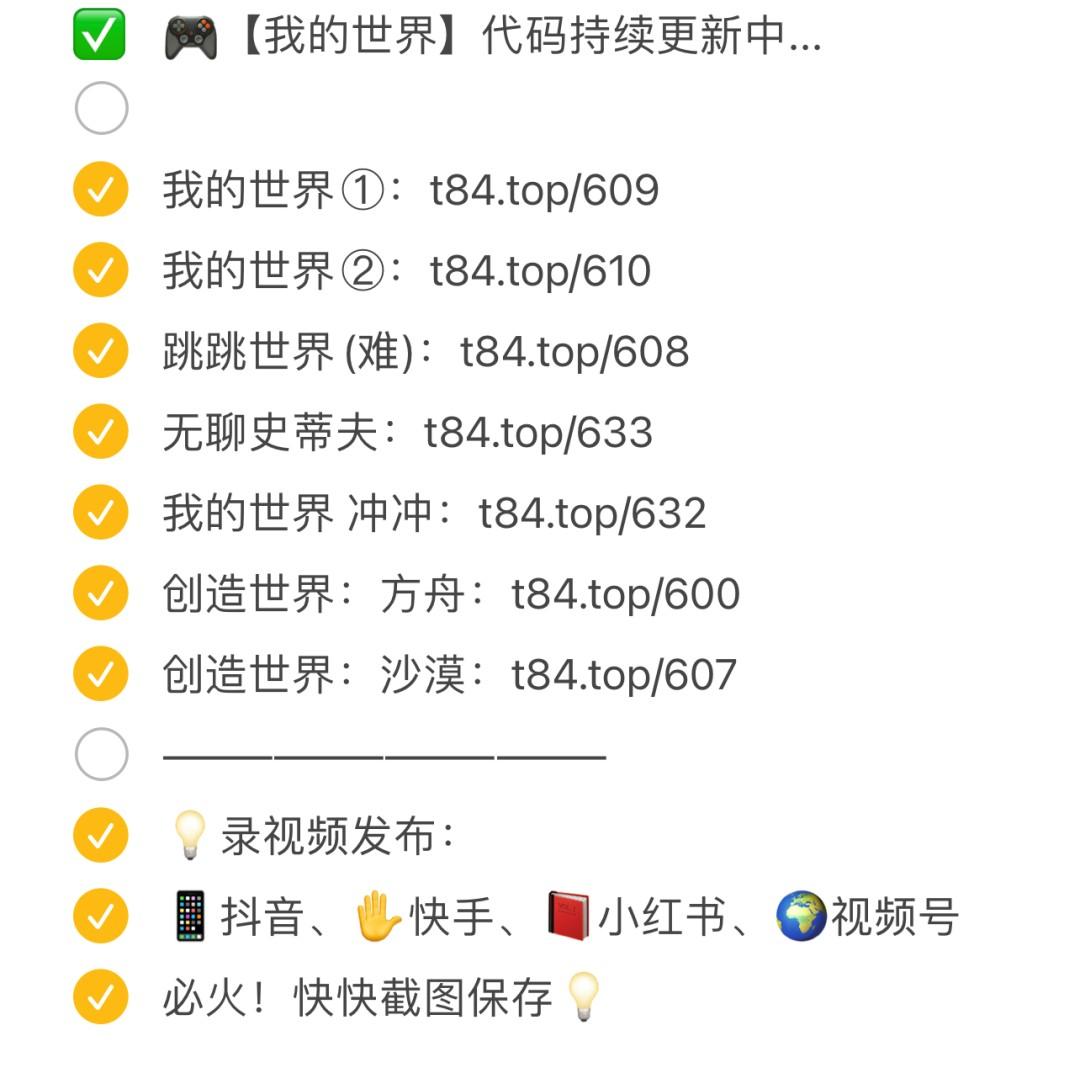Toggle the checkbox for 跳跳世界 (难)
Screen dimensions: 1080x1080
(101, 351)
